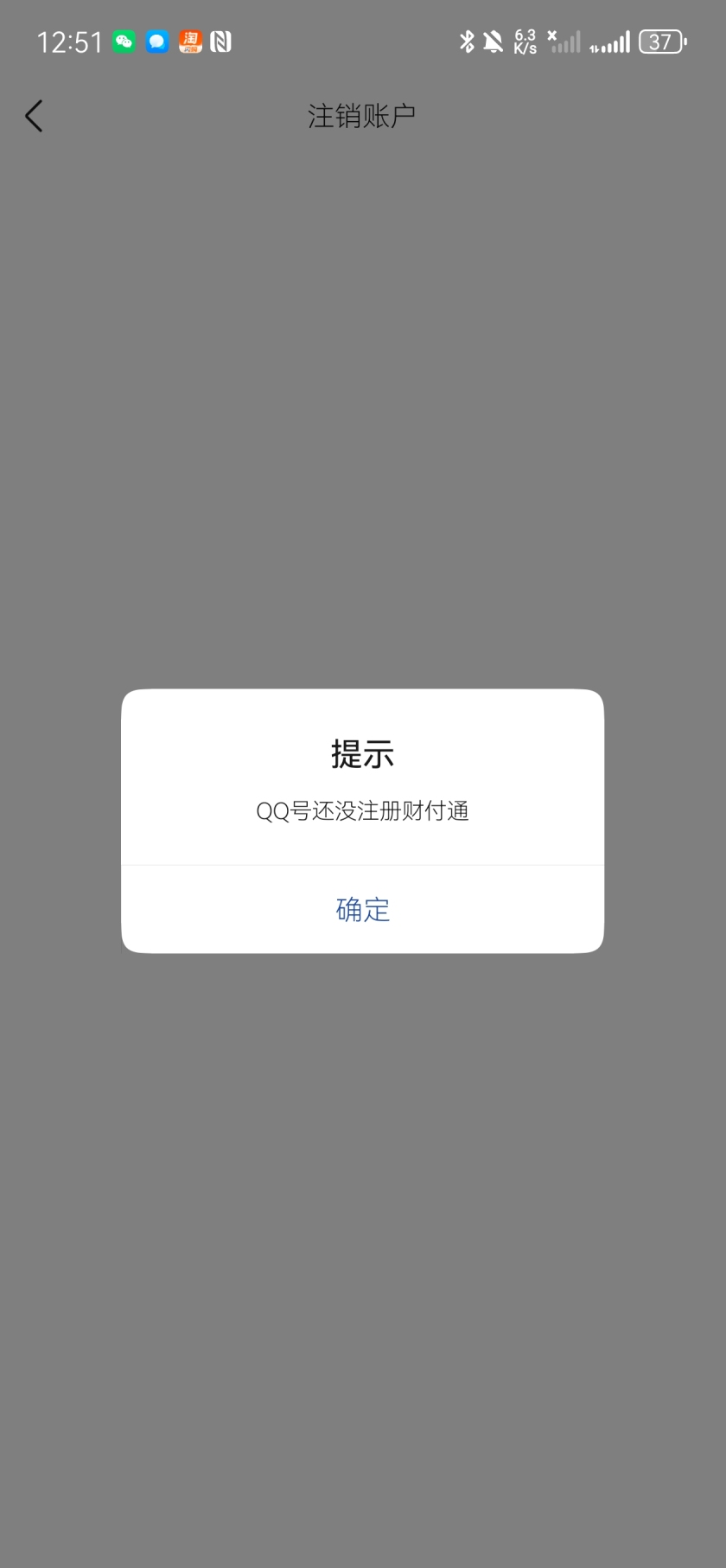726x1568 pixels.
Task: Tap the 37 percent battery indicator
Action: (661, 41)
